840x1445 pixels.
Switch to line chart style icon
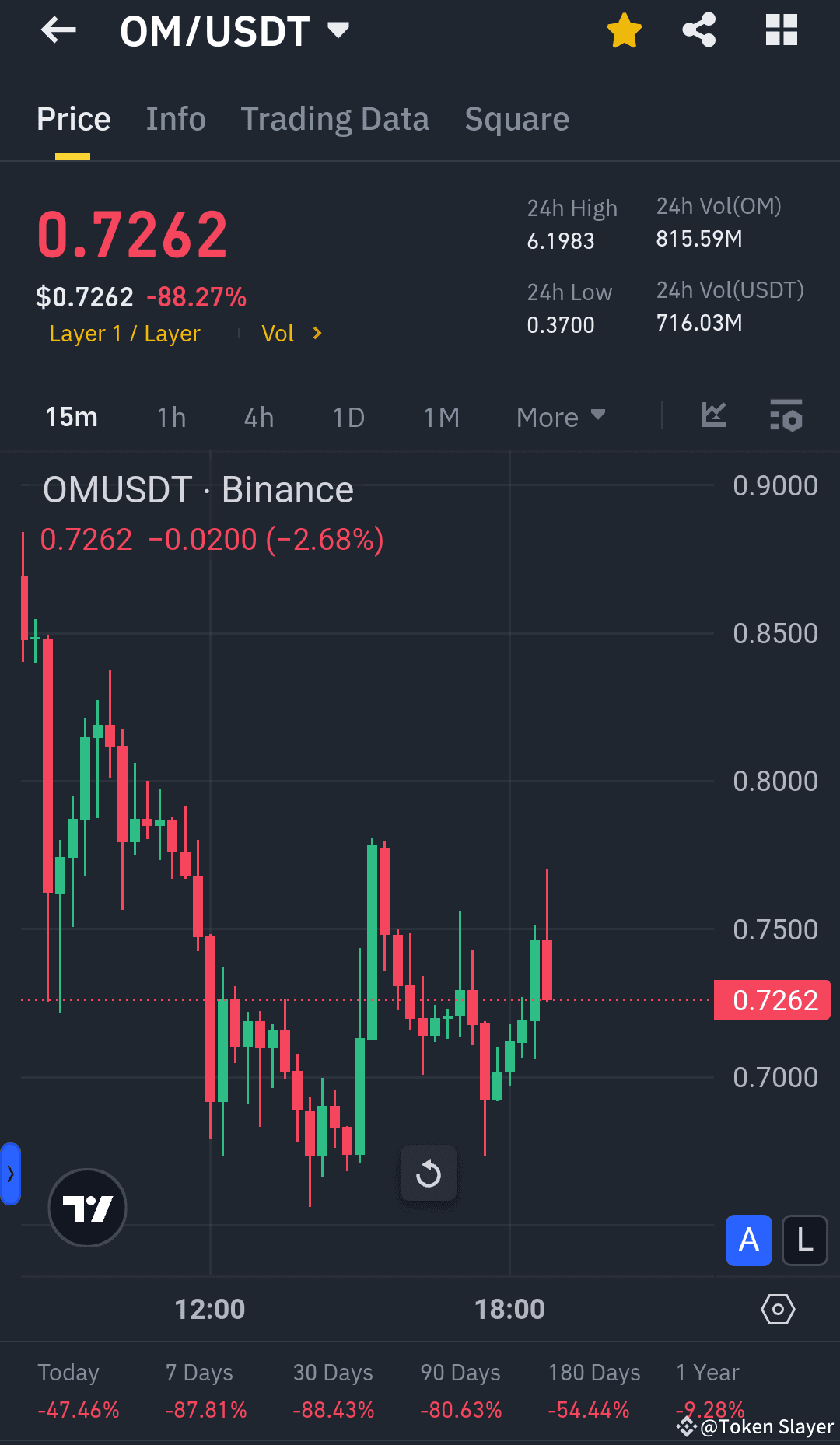pos(713,417)
